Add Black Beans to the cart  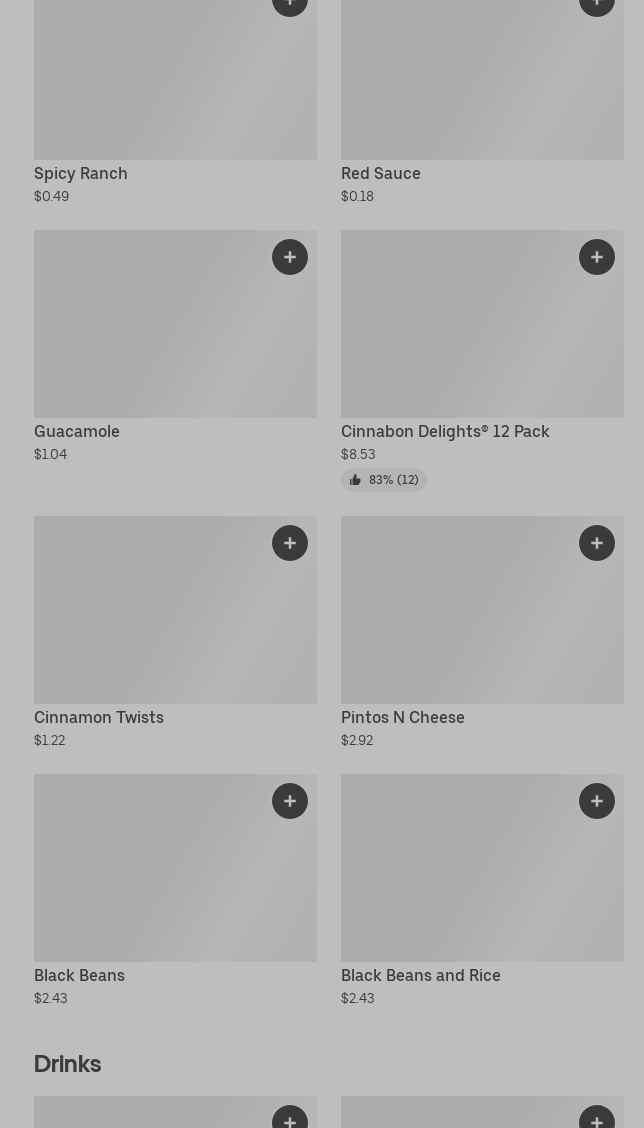[x=290, y=801]
